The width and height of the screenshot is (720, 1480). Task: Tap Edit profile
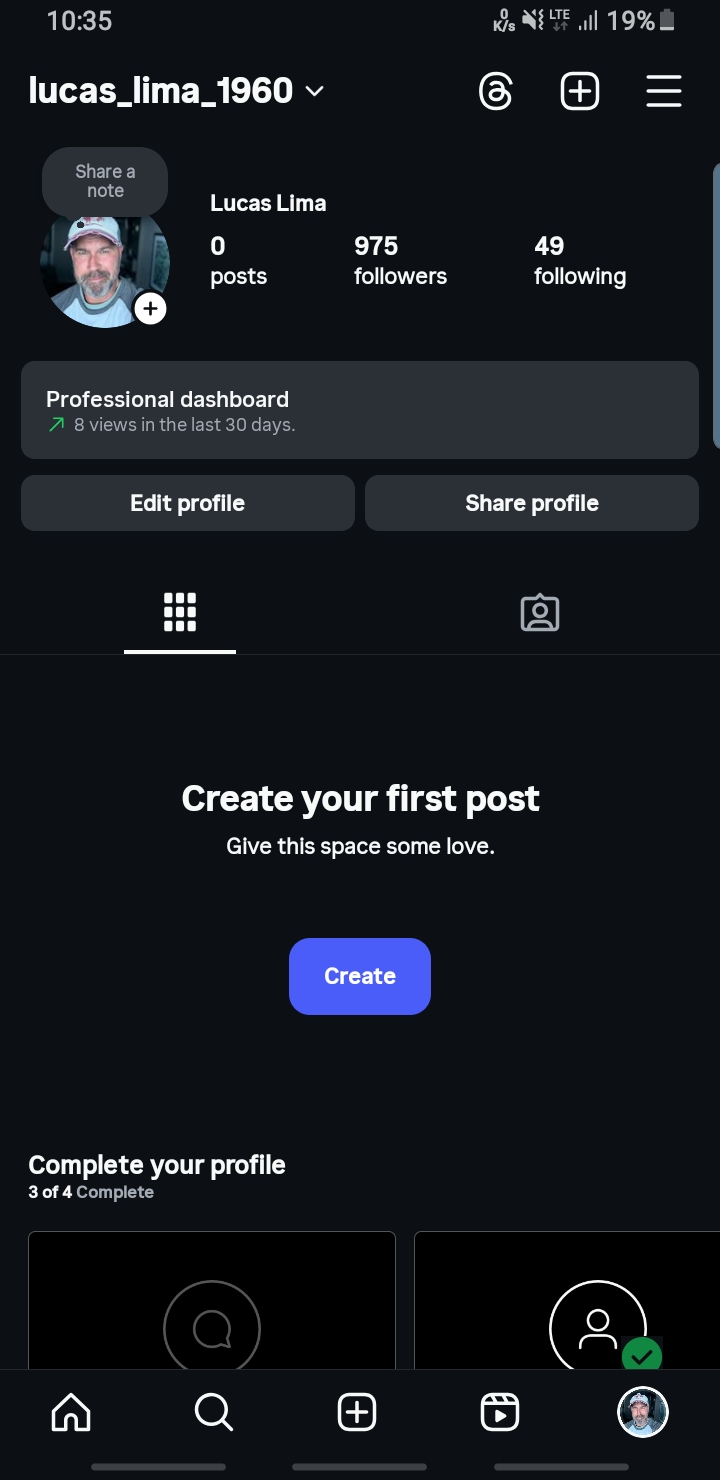[x=188, y=503]
